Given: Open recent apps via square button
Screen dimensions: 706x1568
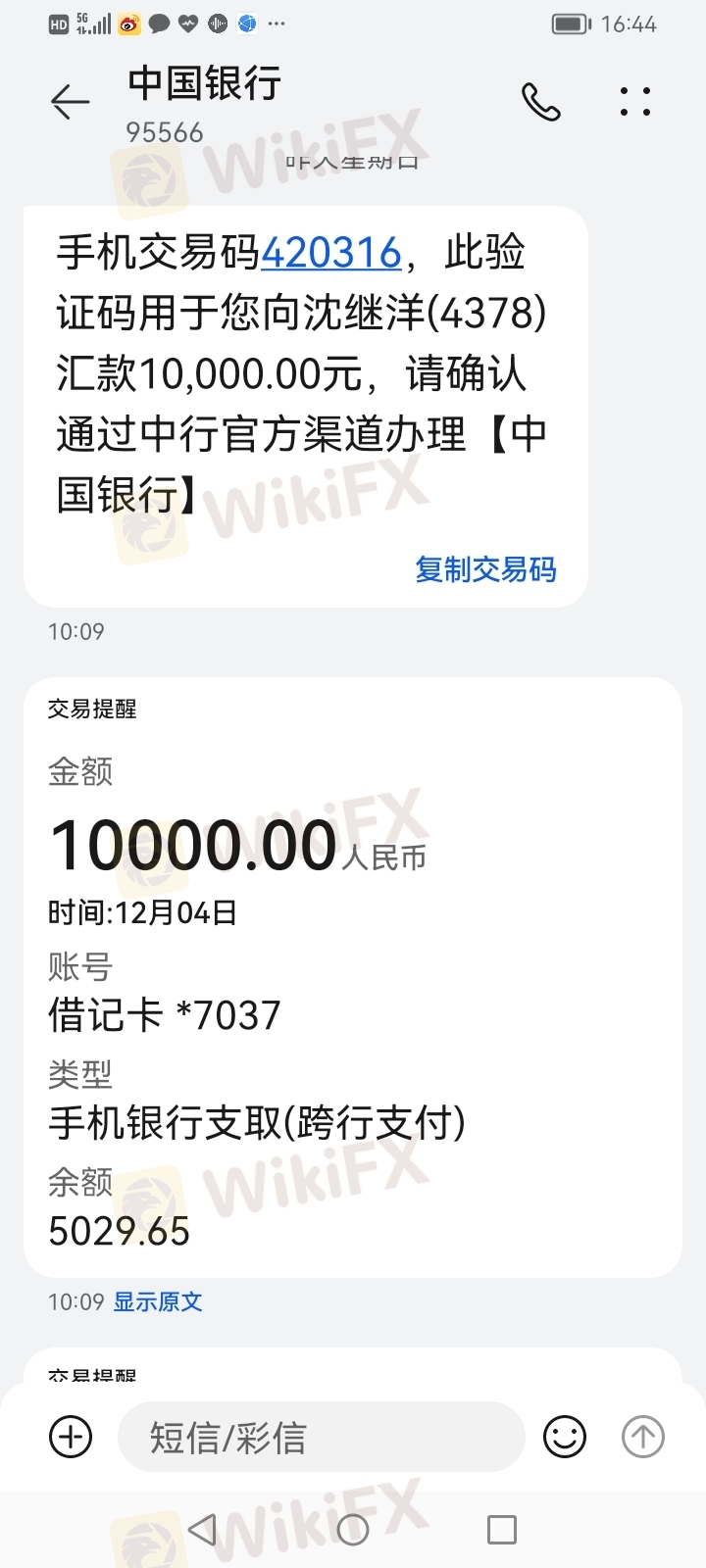Looking at the screenshot, I should coord(502,1530).
